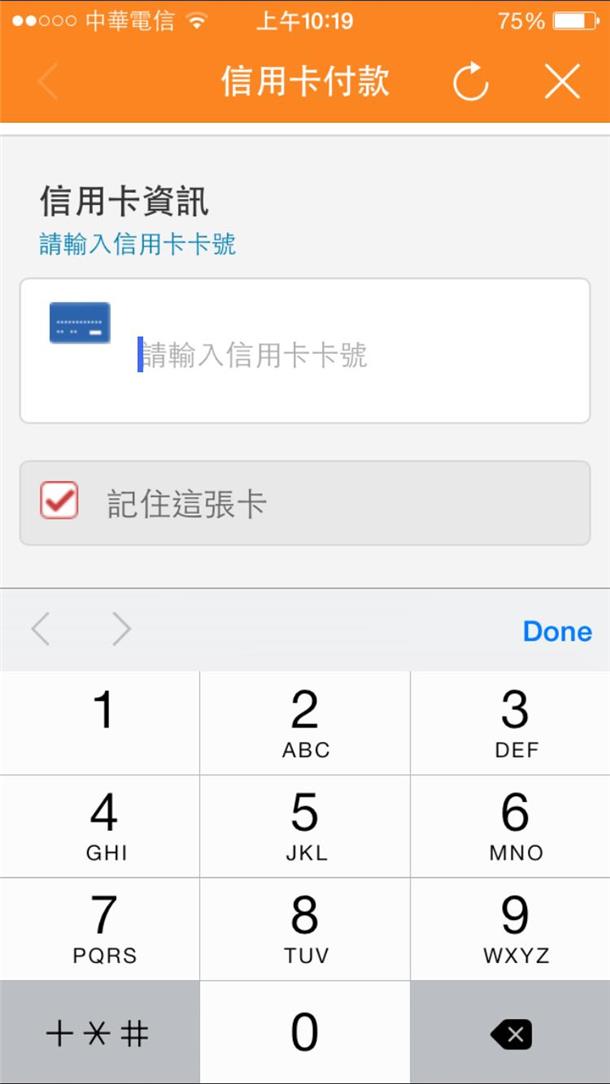The height and width of the screenshot is (1084, 610).
Task: Uncheck the 記住這張卡 checkbox
Action: pos(59,501)
